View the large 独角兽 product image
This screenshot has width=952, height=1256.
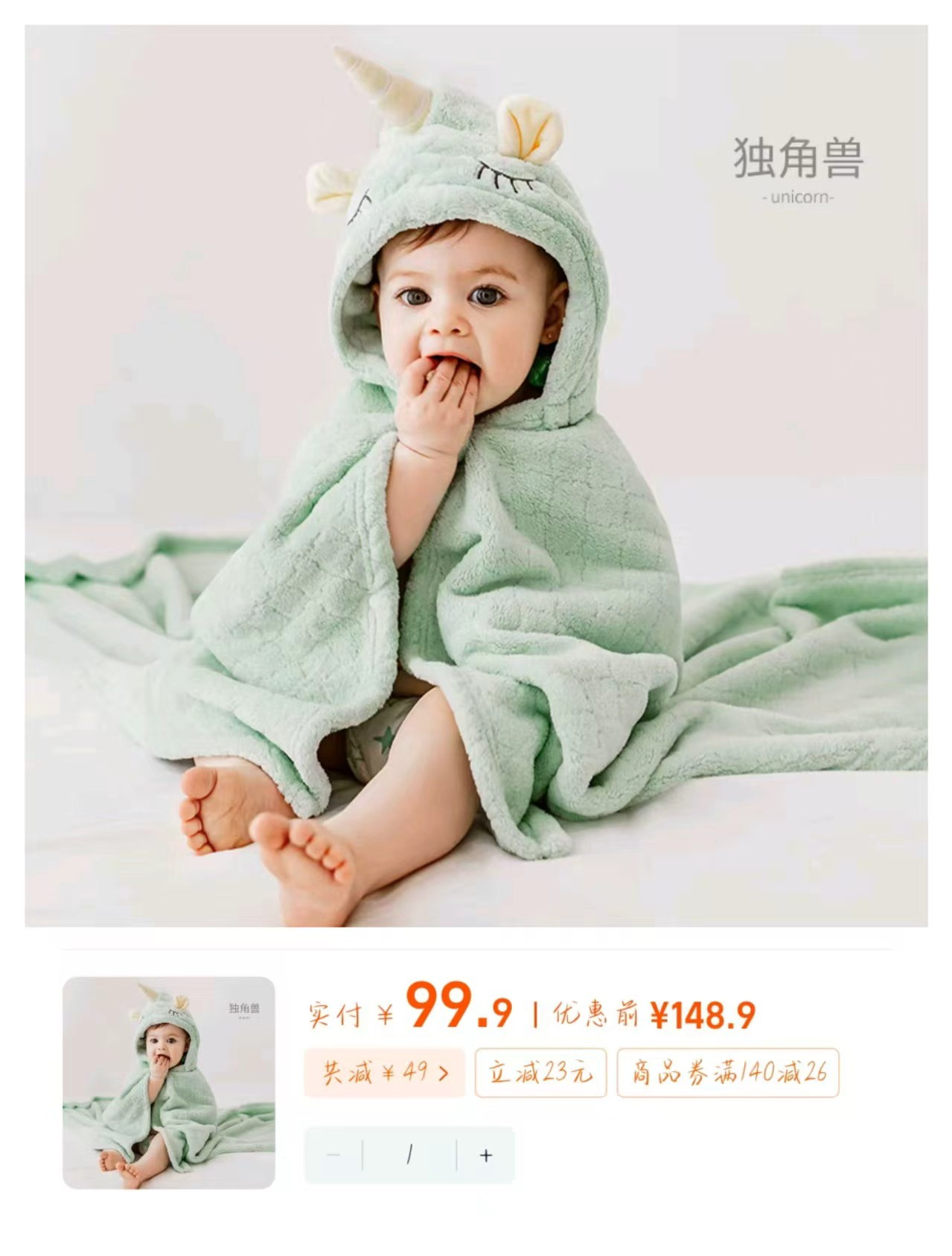pos(476,476)
